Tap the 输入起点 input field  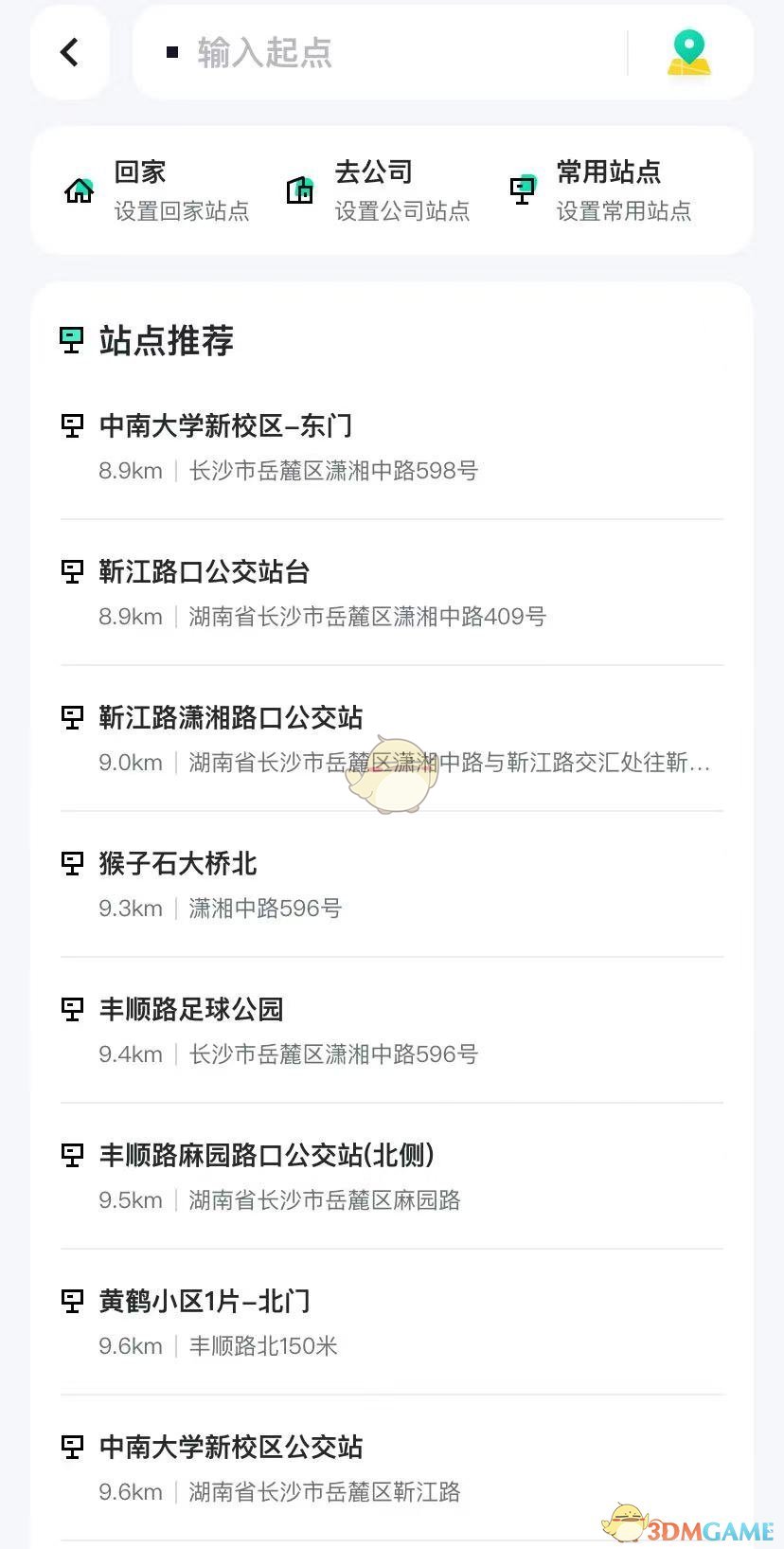pos(379,52)
